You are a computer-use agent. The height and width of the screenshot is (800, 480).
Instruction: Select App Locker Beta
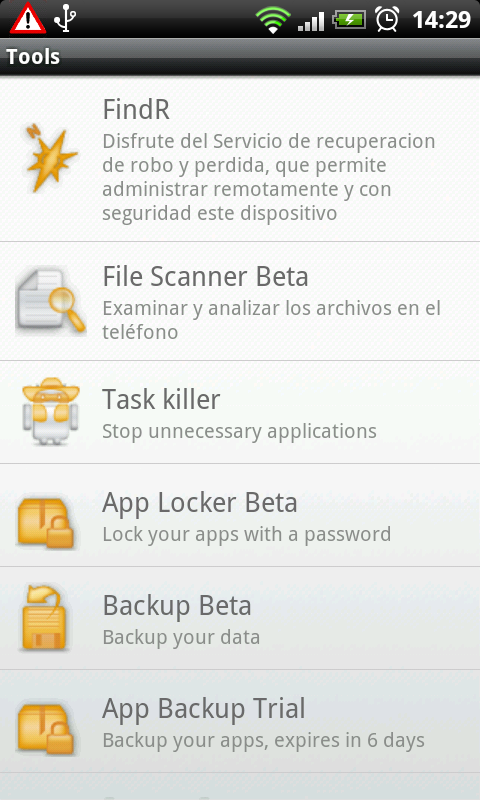pos(240,515)
